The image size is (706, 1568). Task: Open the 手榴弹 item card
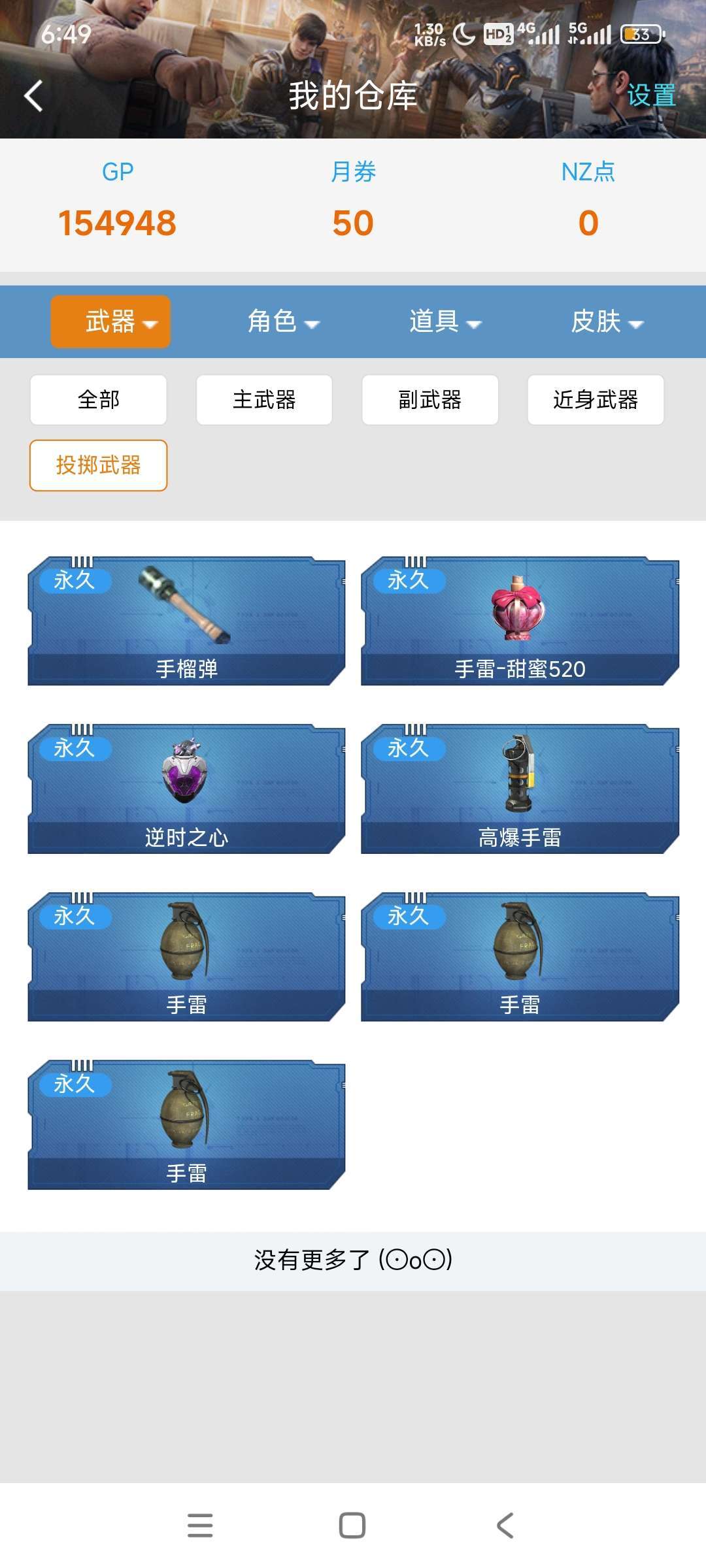pos(186,621)
